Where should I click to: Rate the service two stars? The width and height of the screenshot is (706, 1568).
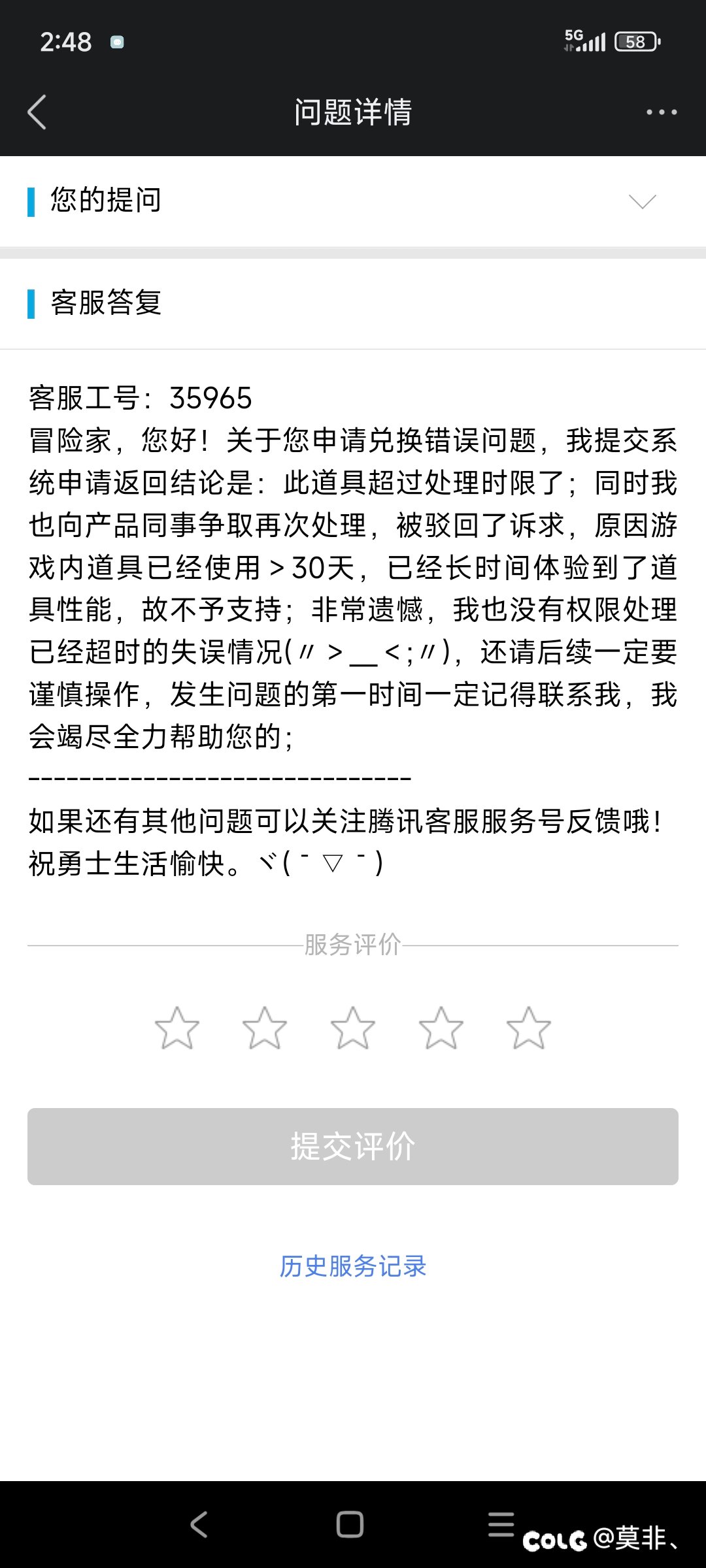point(265,1028)
